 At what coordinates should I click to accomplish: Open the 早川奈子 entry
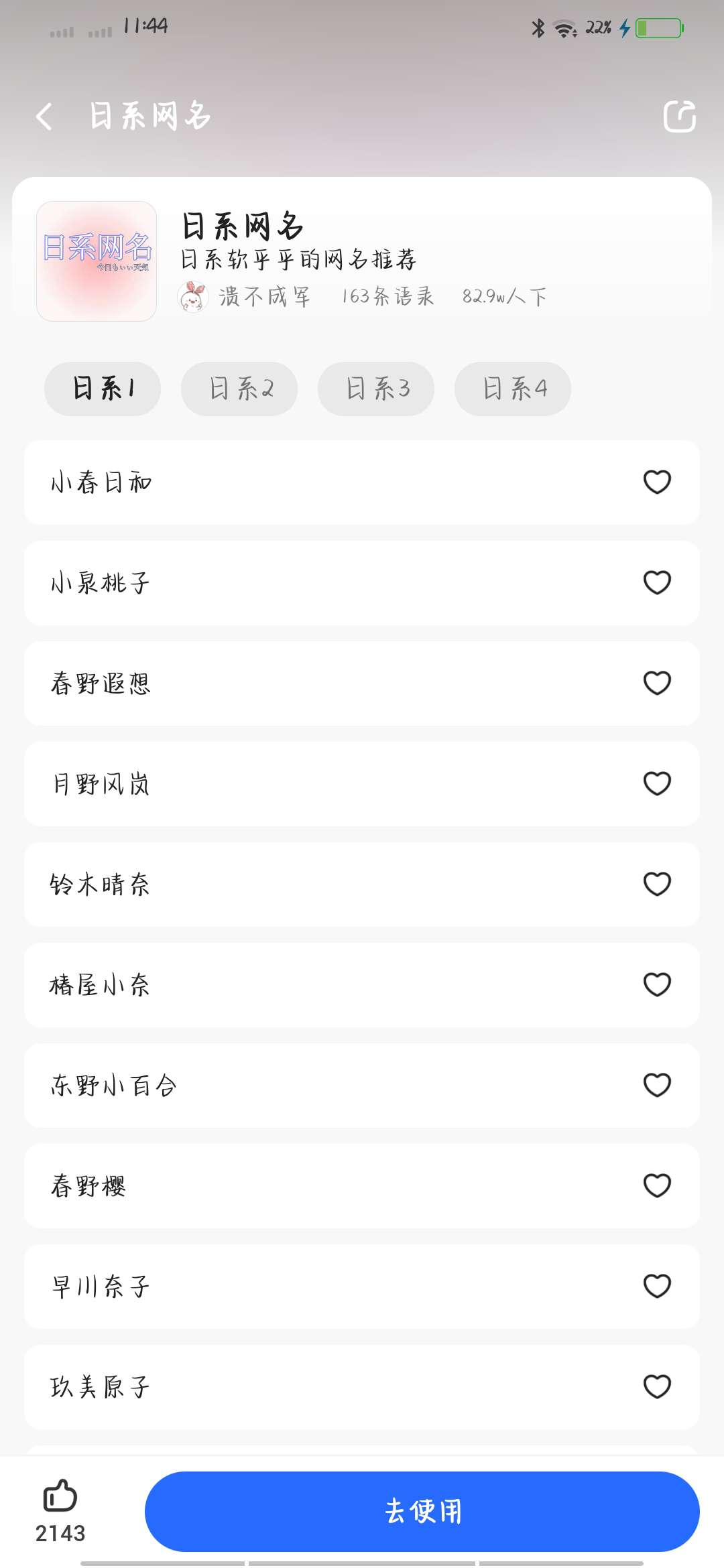(x=362, y=1286)
